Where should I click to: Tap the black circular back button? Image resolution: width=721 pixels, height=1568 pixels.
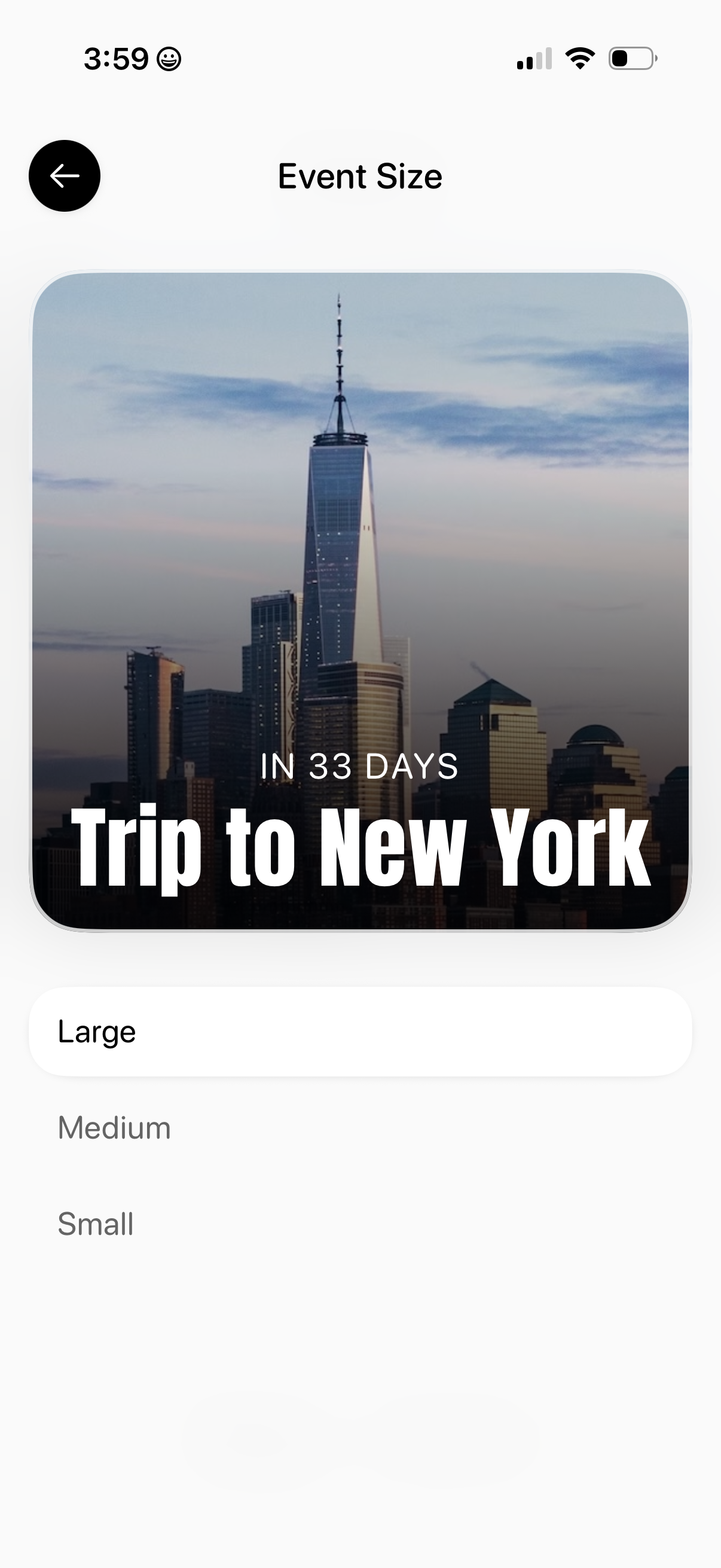[64, 176]
